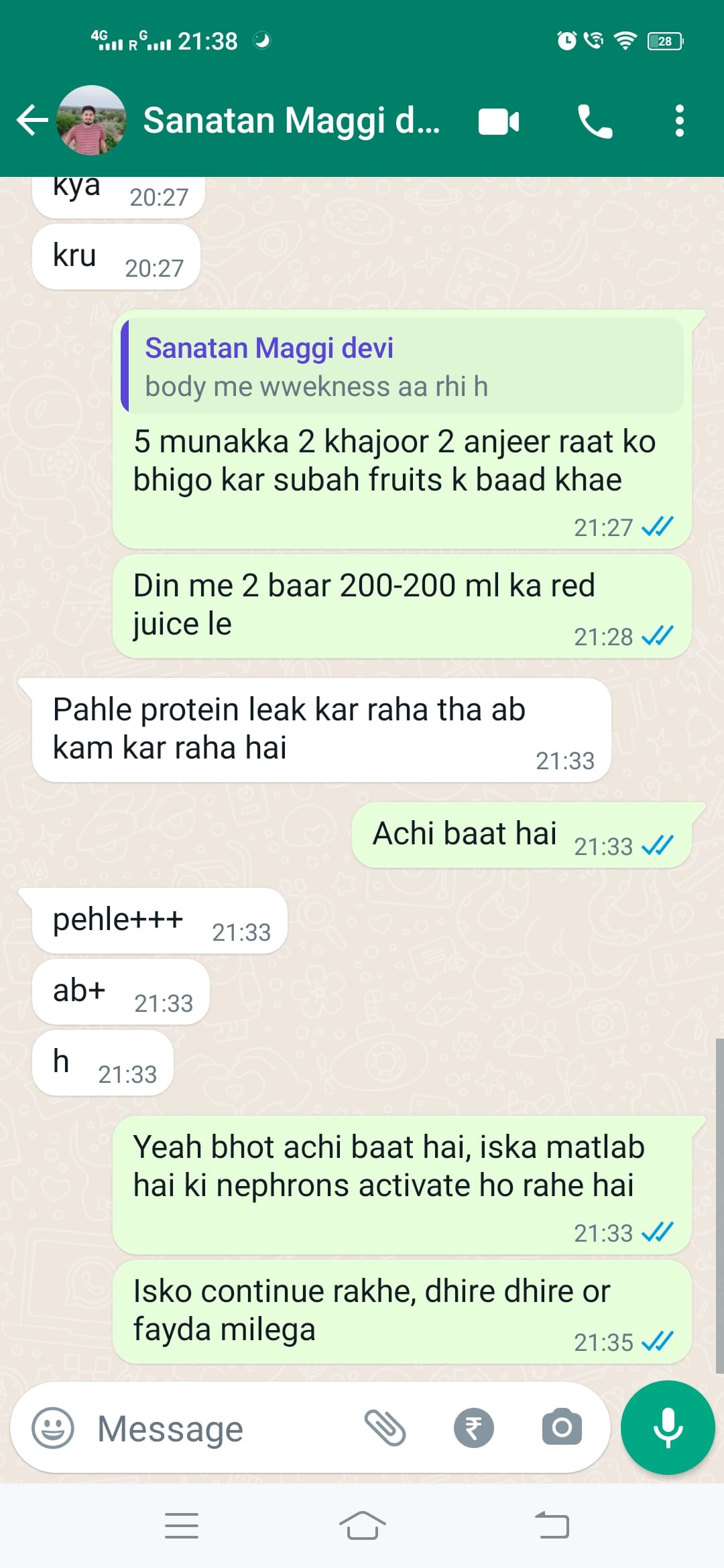
Task: Open the three-dot overflow menu
Action: [679, 121]
